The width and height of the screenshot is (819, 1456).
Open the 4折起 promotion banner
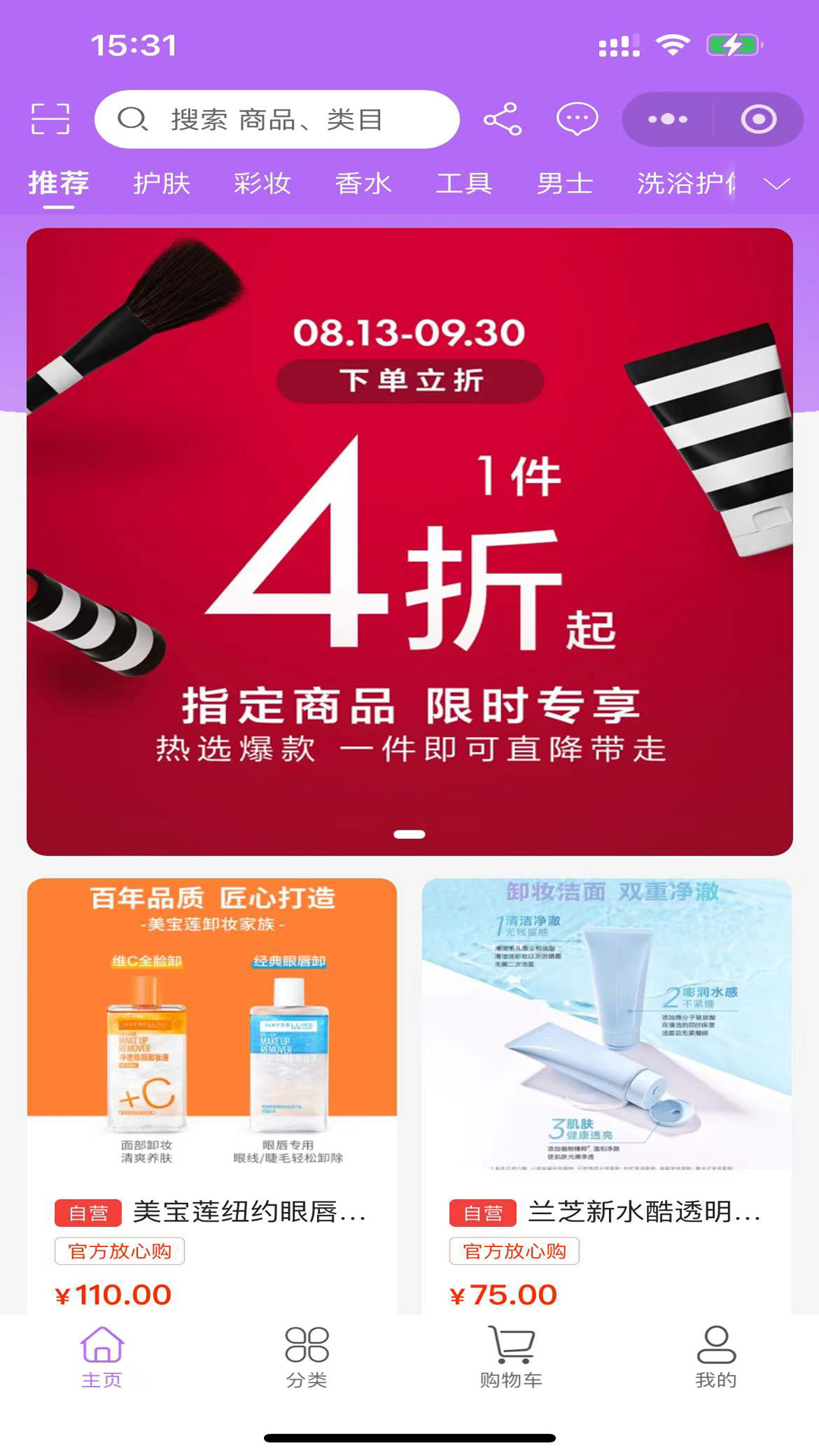409,541
